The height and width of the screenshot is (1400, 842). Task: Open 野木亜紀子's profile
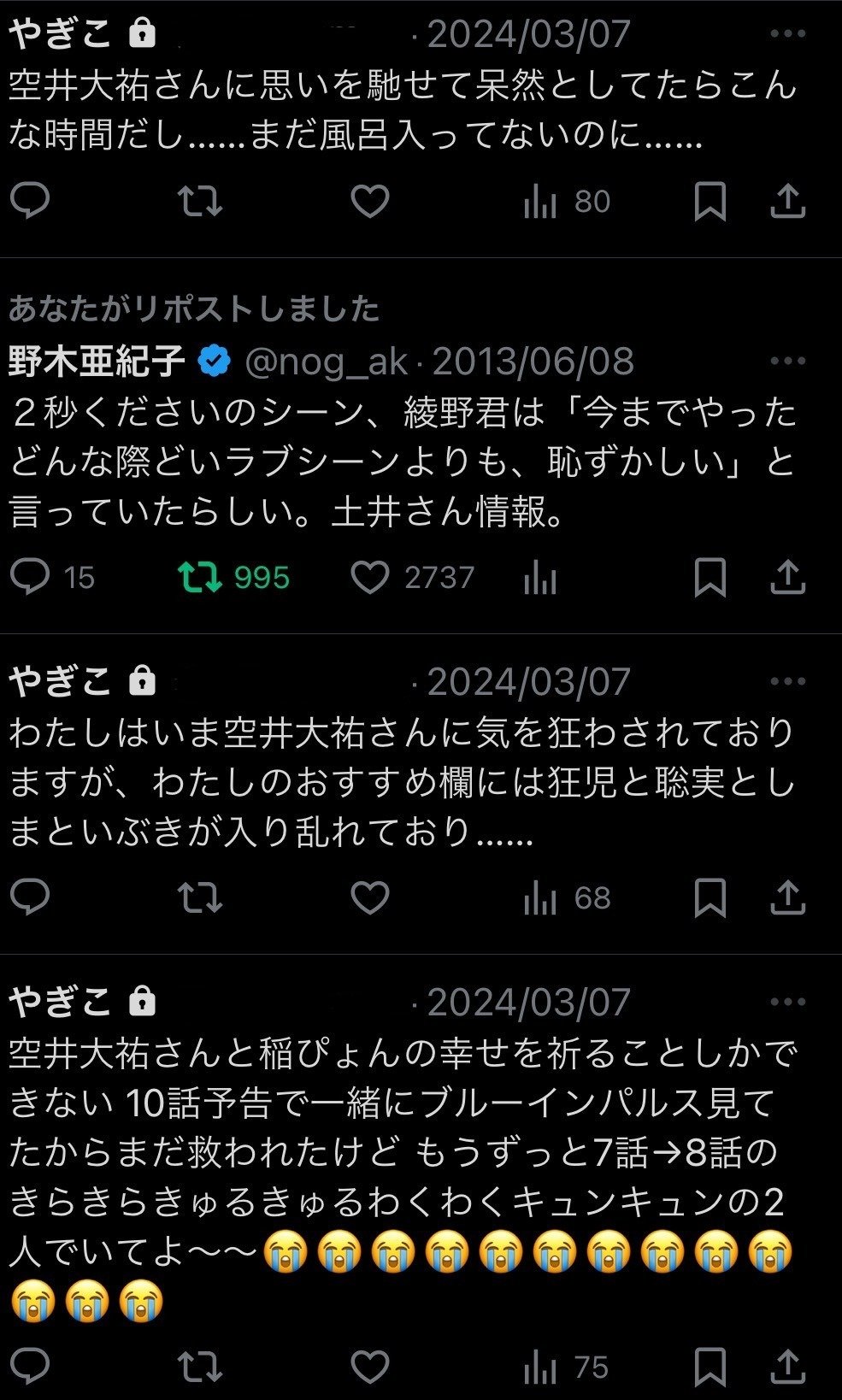pyautogui.click(x=97, y=362)
